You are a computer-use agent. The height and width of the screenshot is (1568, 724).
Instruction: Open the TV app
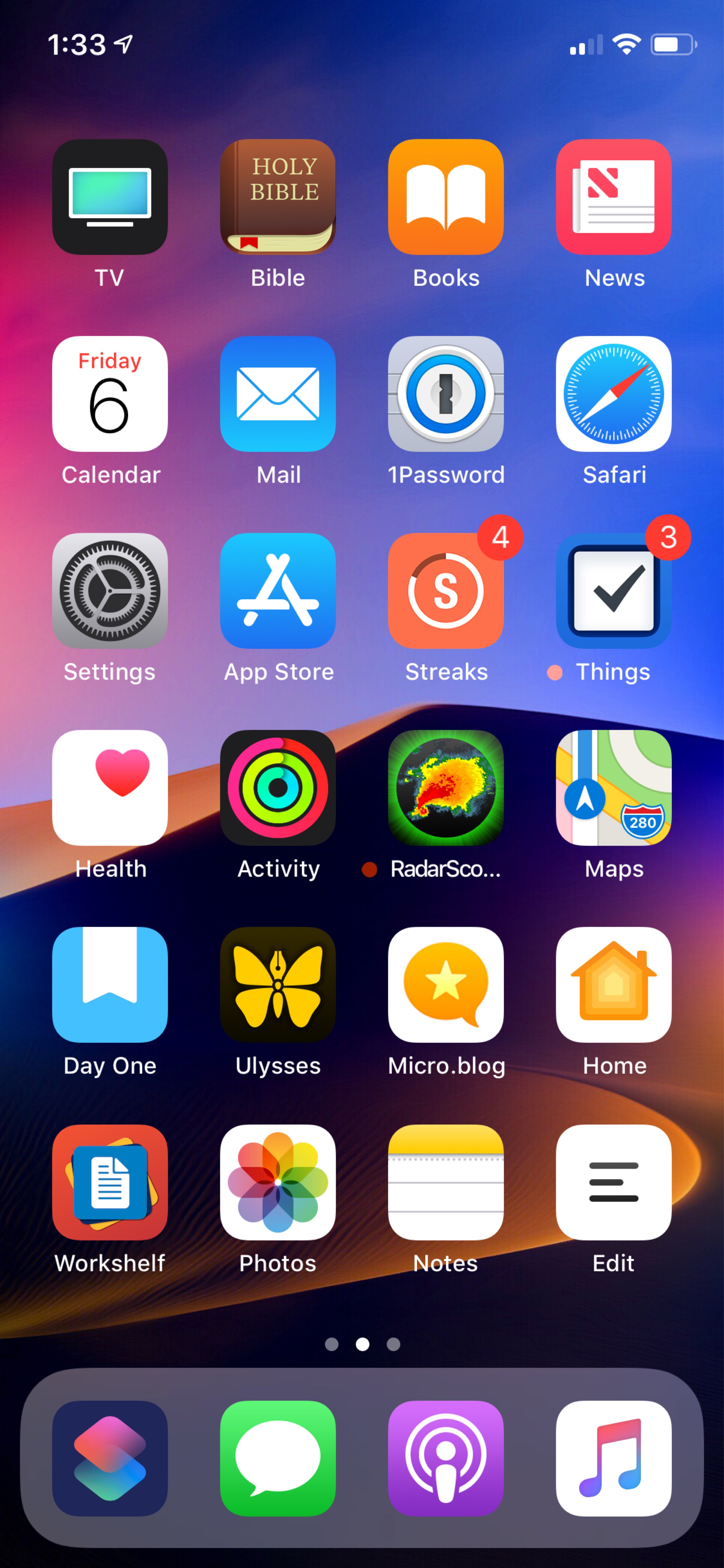tap(109, 197)
